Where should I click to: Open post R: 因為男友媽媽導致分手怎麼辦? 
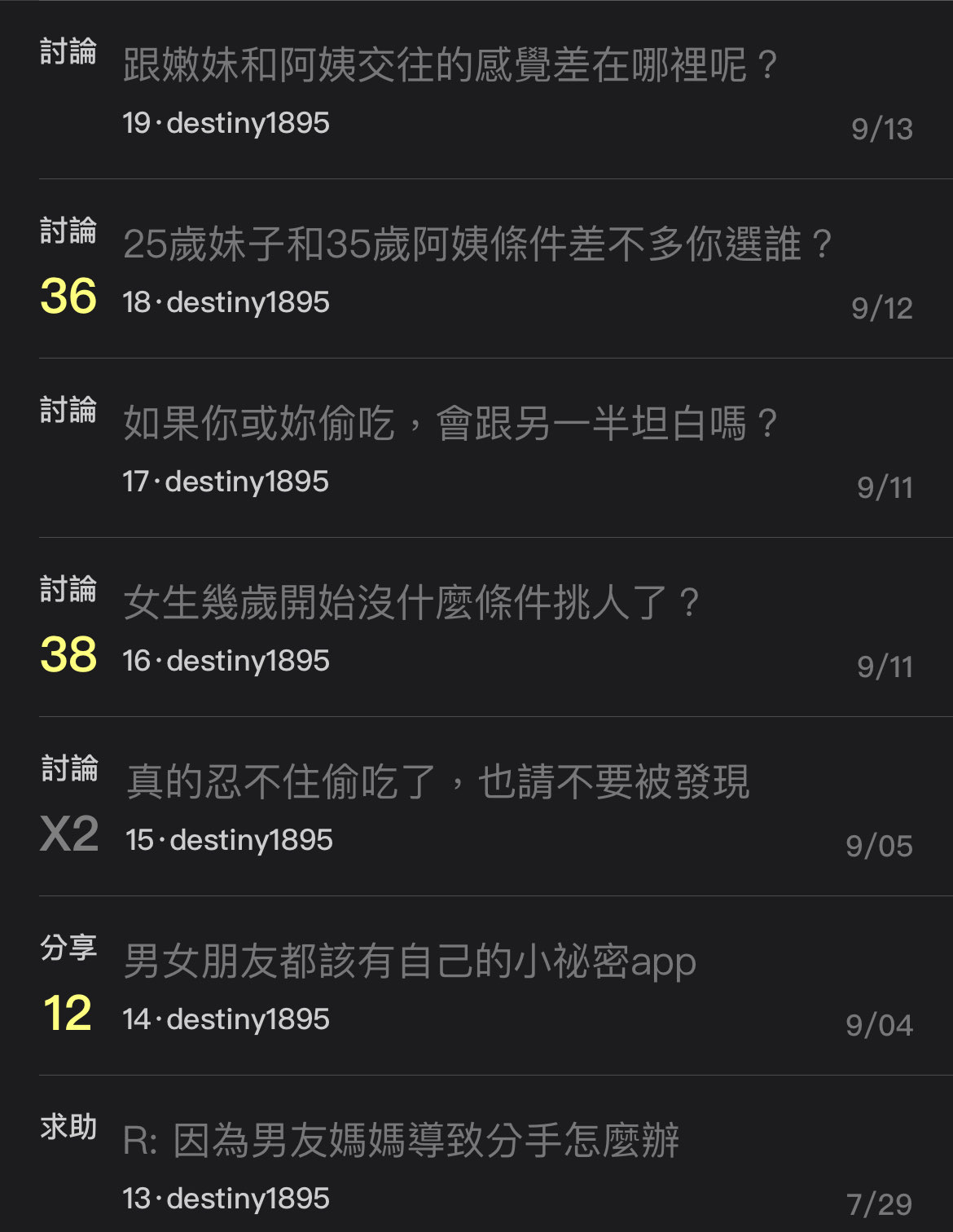(401, 1141)
